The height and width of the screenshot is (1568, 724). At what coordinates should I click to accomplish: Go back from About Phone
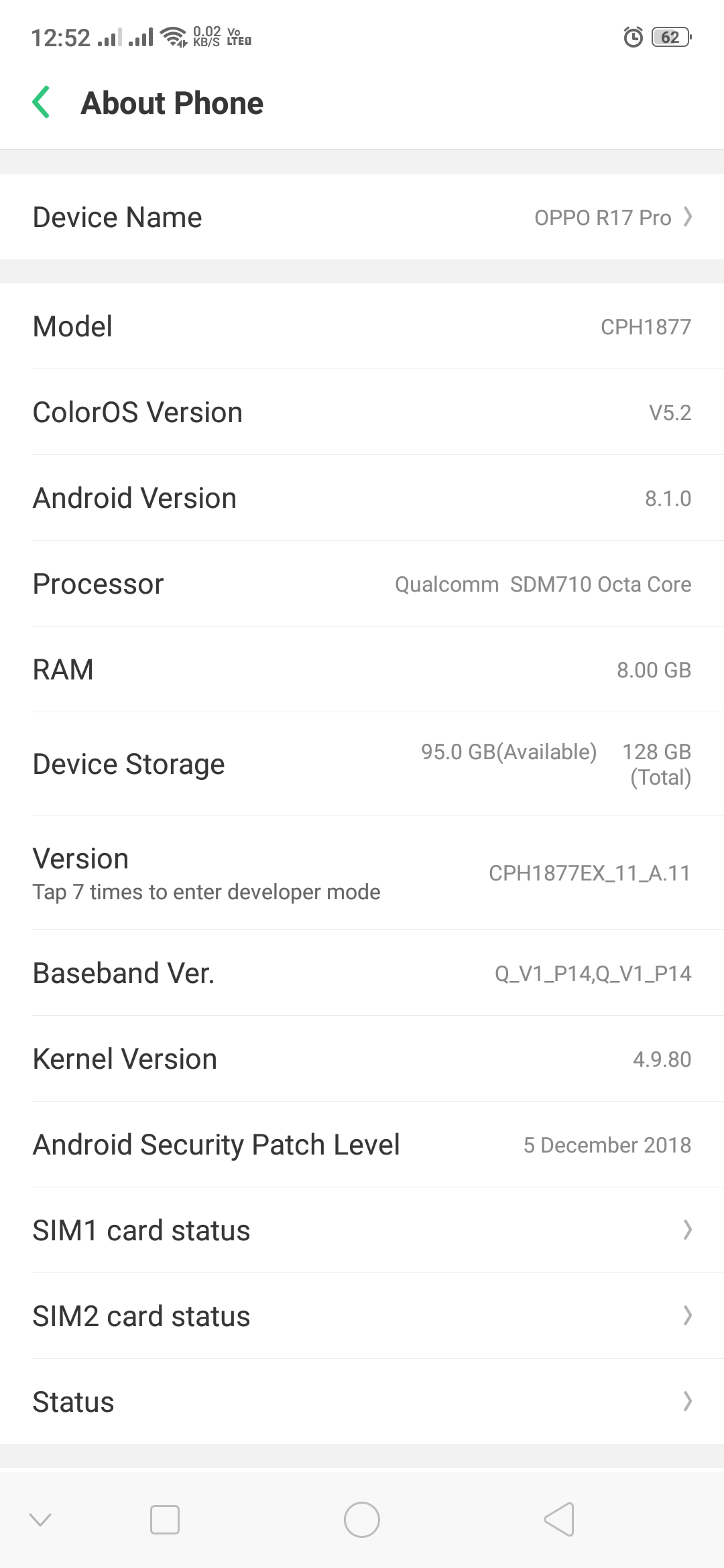[x=42, y=103]
